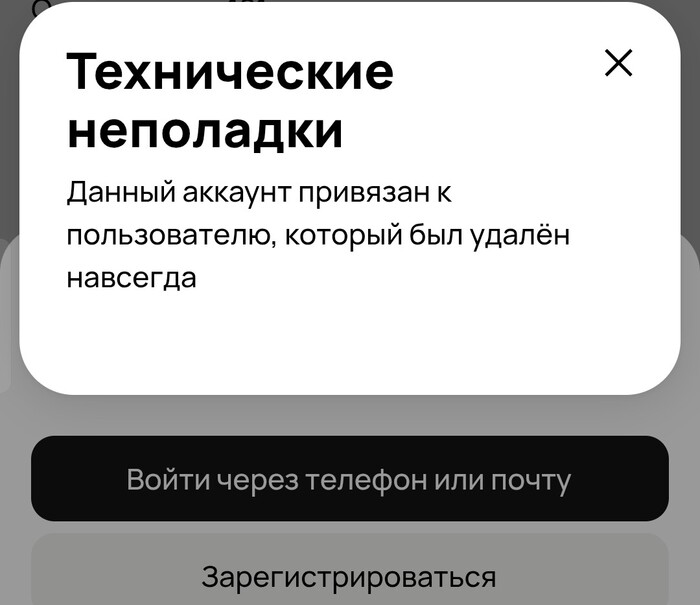Select the Зарегистрироваться button
Image resolution: width=700 pixels, height=605 pixels.
click(x=349, y=575)
